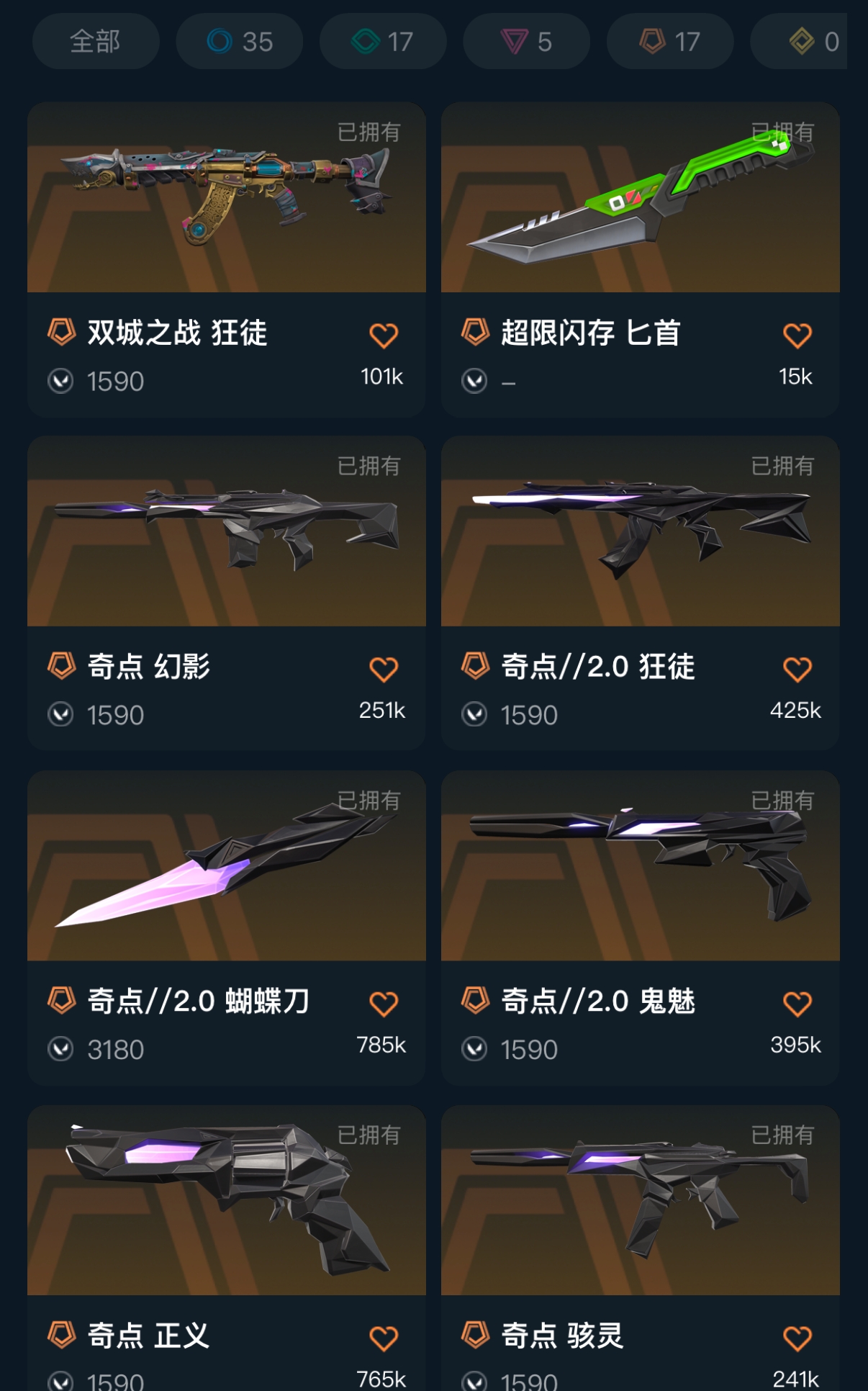The height and width of the screenshot is (1391, 868).
Task: Tap the heart on 奇点//2.0 蝴蝶刀
Action: click(x=383, y=1004)
